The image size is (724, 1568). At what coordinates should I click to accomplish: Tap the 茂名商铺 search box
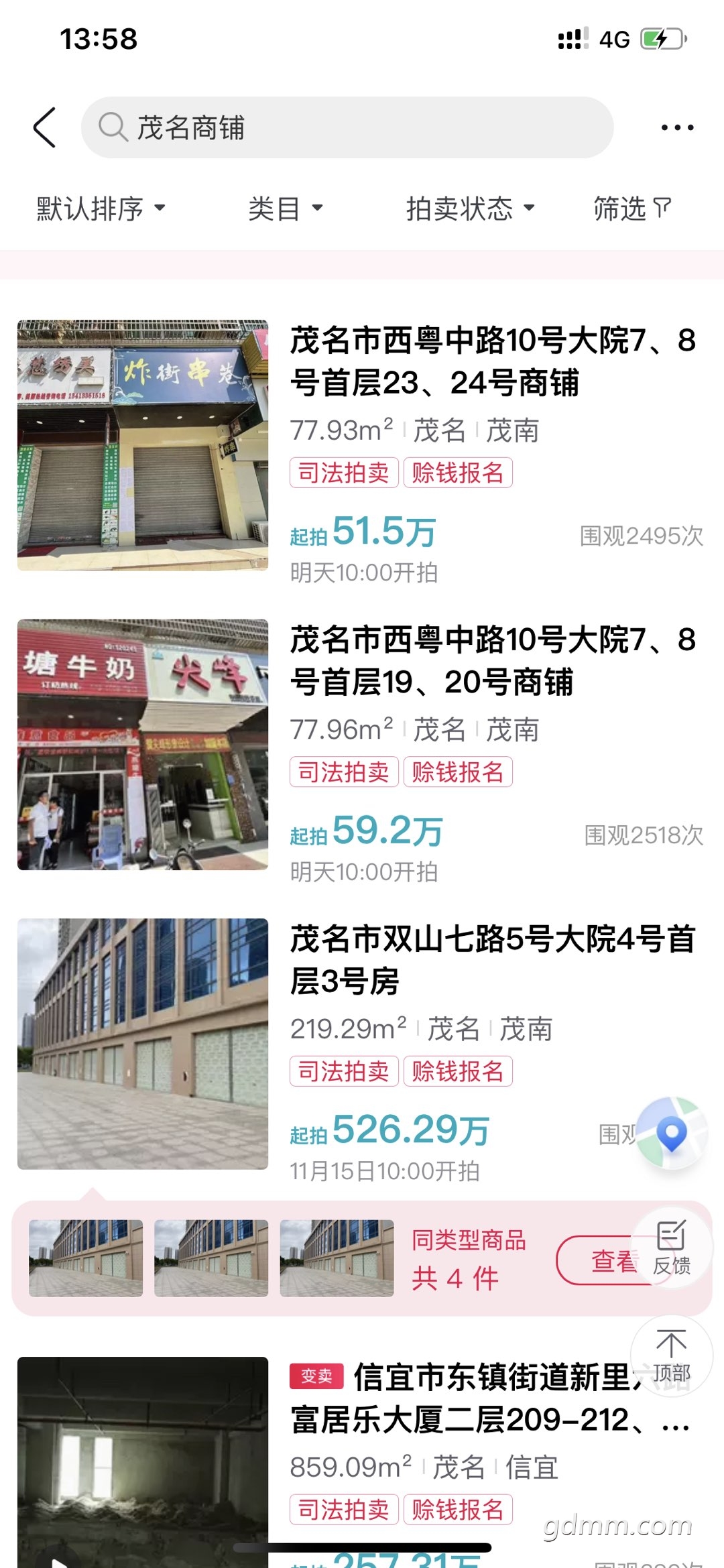(x=347, y=127)
